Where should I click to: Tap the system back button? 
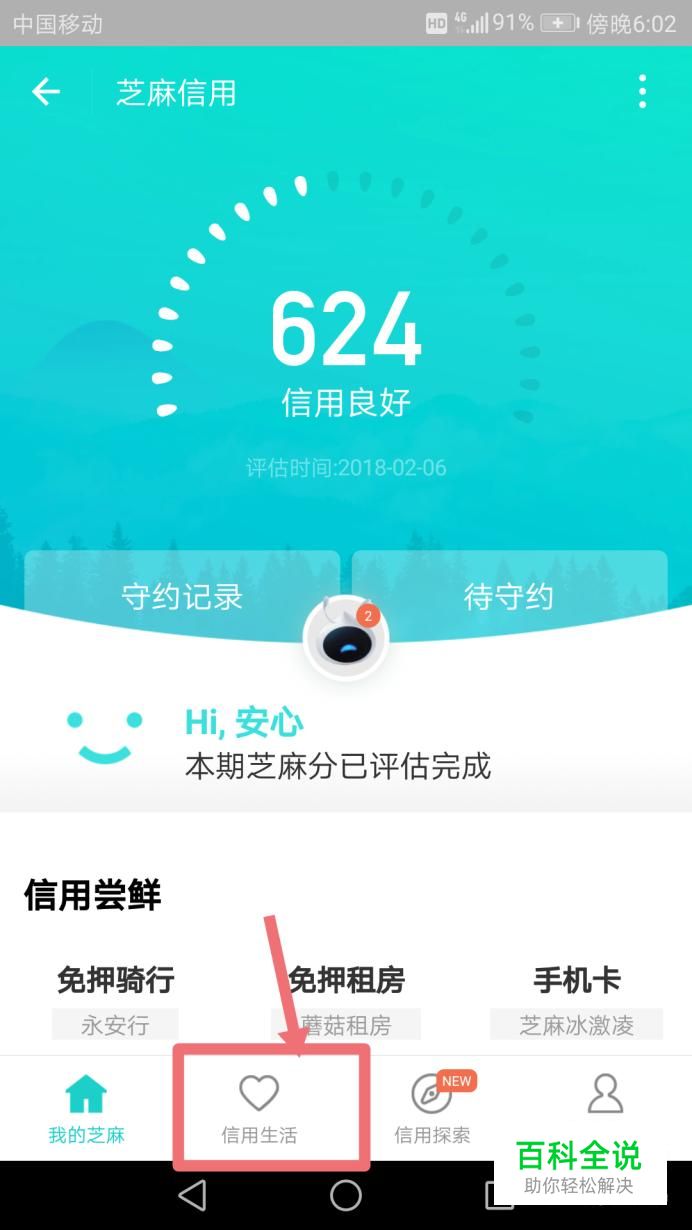(x=192, y=1195)
